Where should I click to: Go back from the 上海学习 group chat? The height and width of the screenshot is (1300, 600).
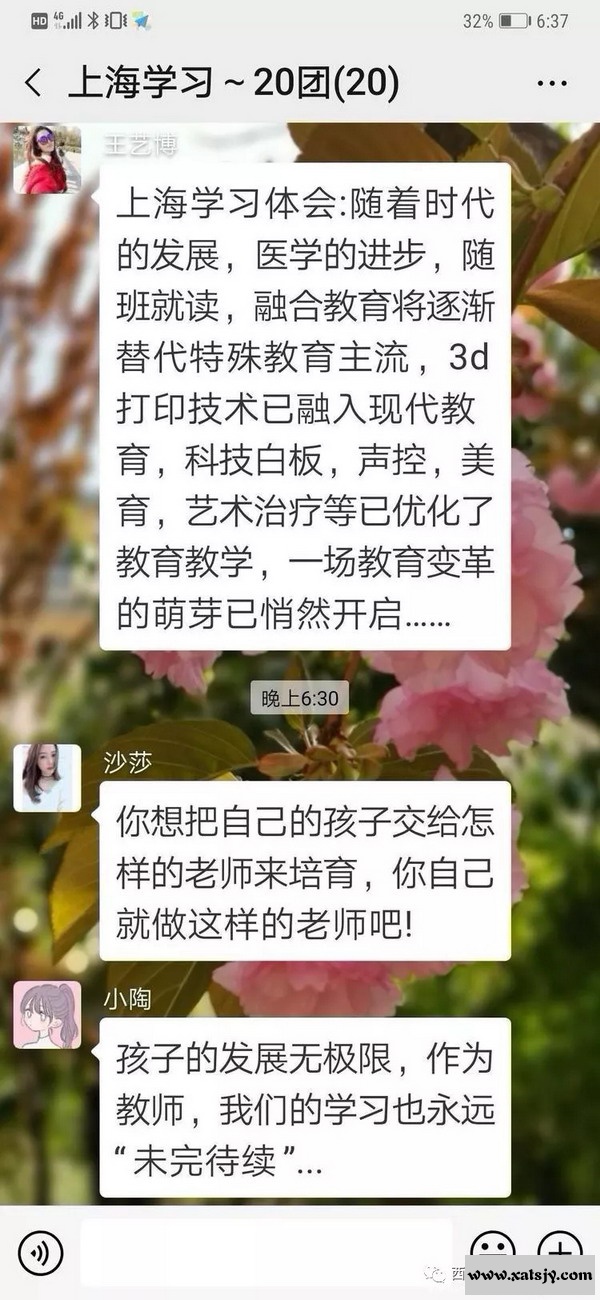pos(33,83)
